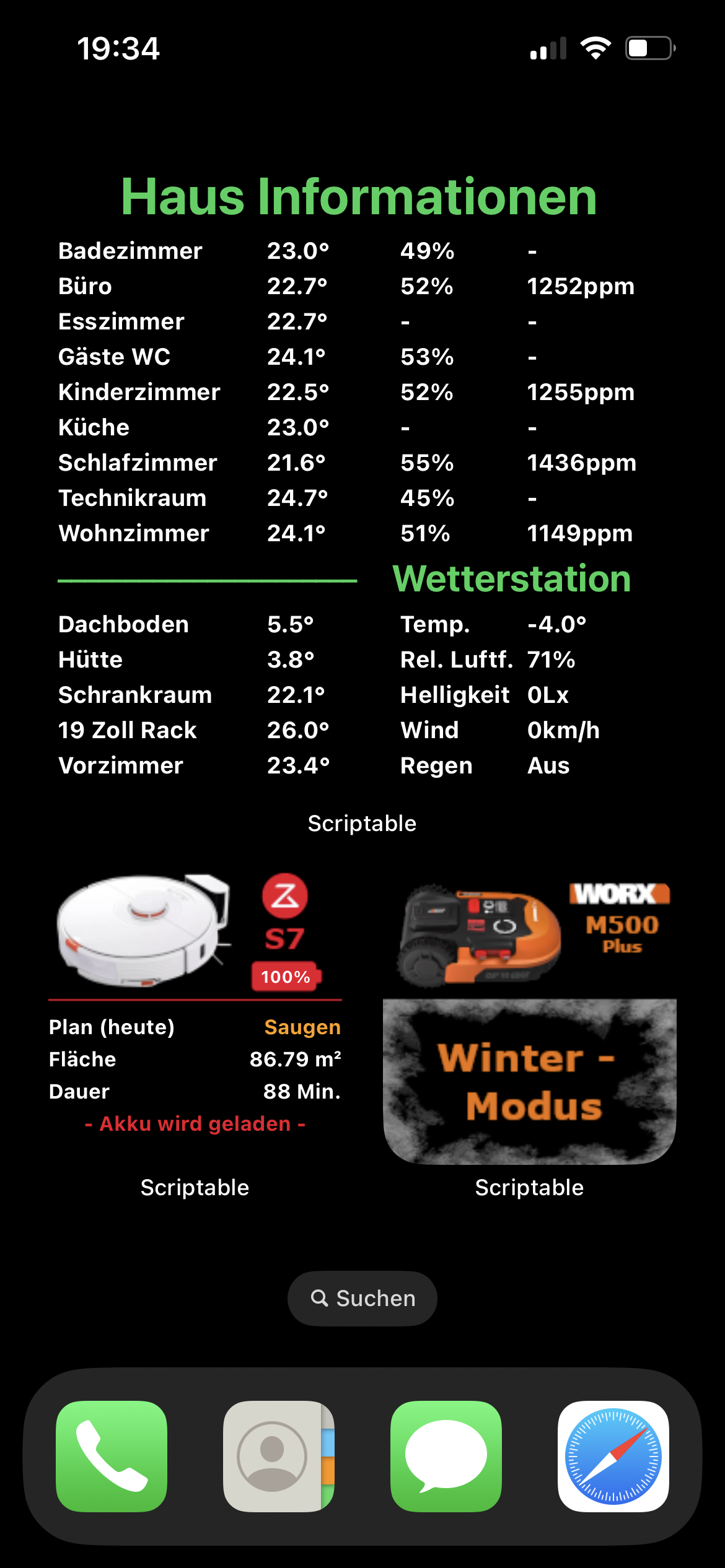
Task: Launch the Phone app from the dock
Action: (112, 1456)
